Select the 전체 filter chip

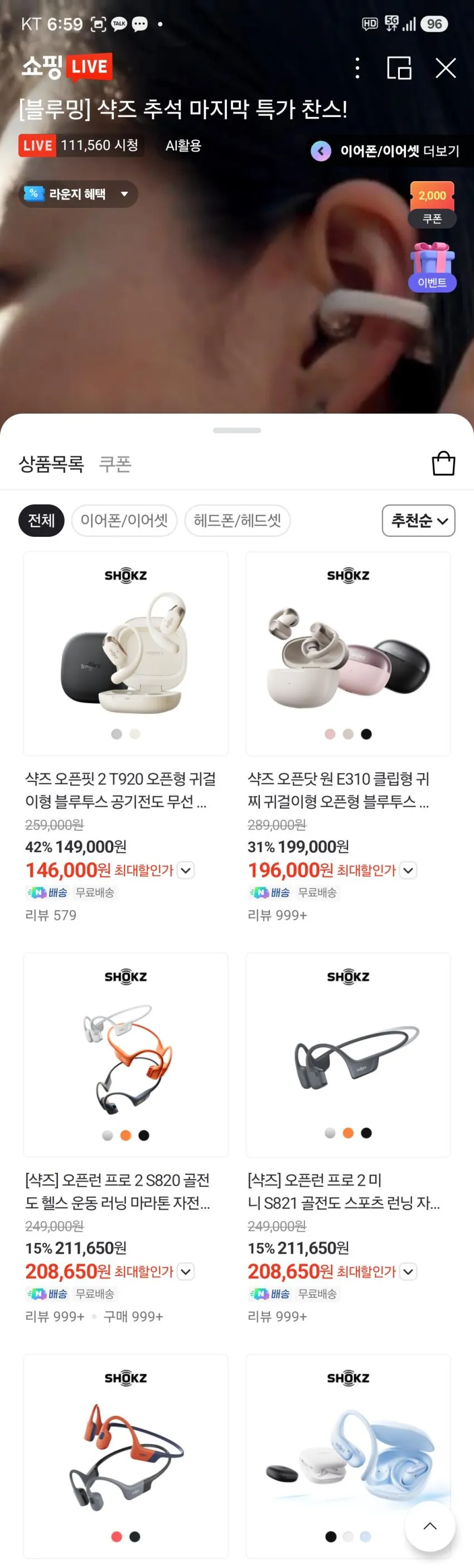pos(41,521)
